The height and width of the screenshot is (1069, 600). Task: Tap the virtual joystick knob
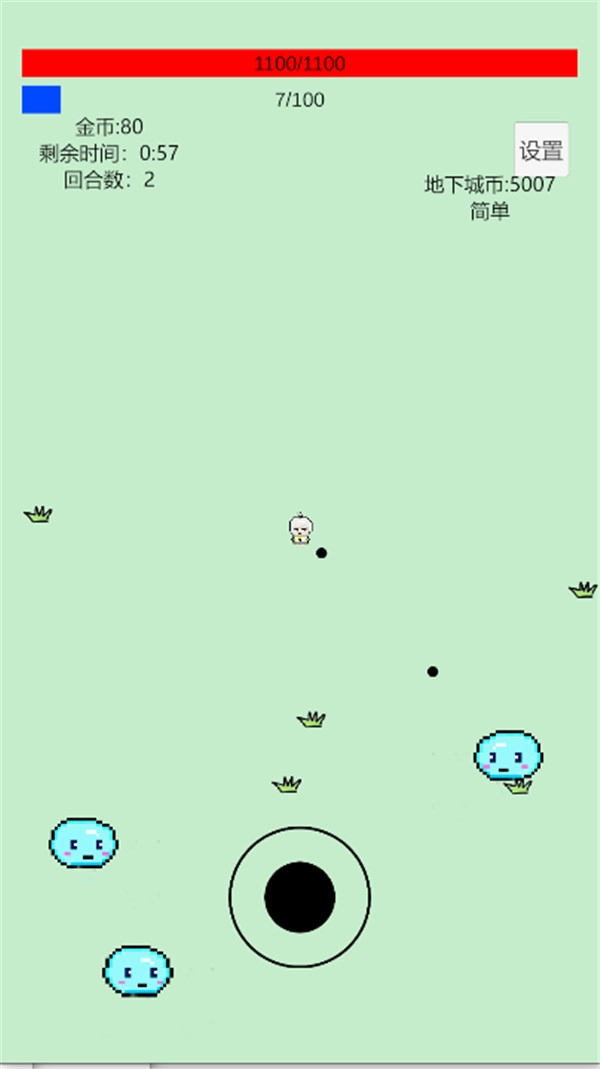tap(300, 897)
